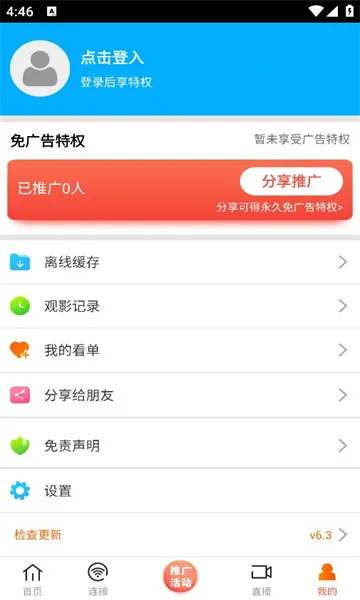Screen dimensions: 360x600
Task: Open 离线缓存 offline cache
Action: click(x=180, y=262)
